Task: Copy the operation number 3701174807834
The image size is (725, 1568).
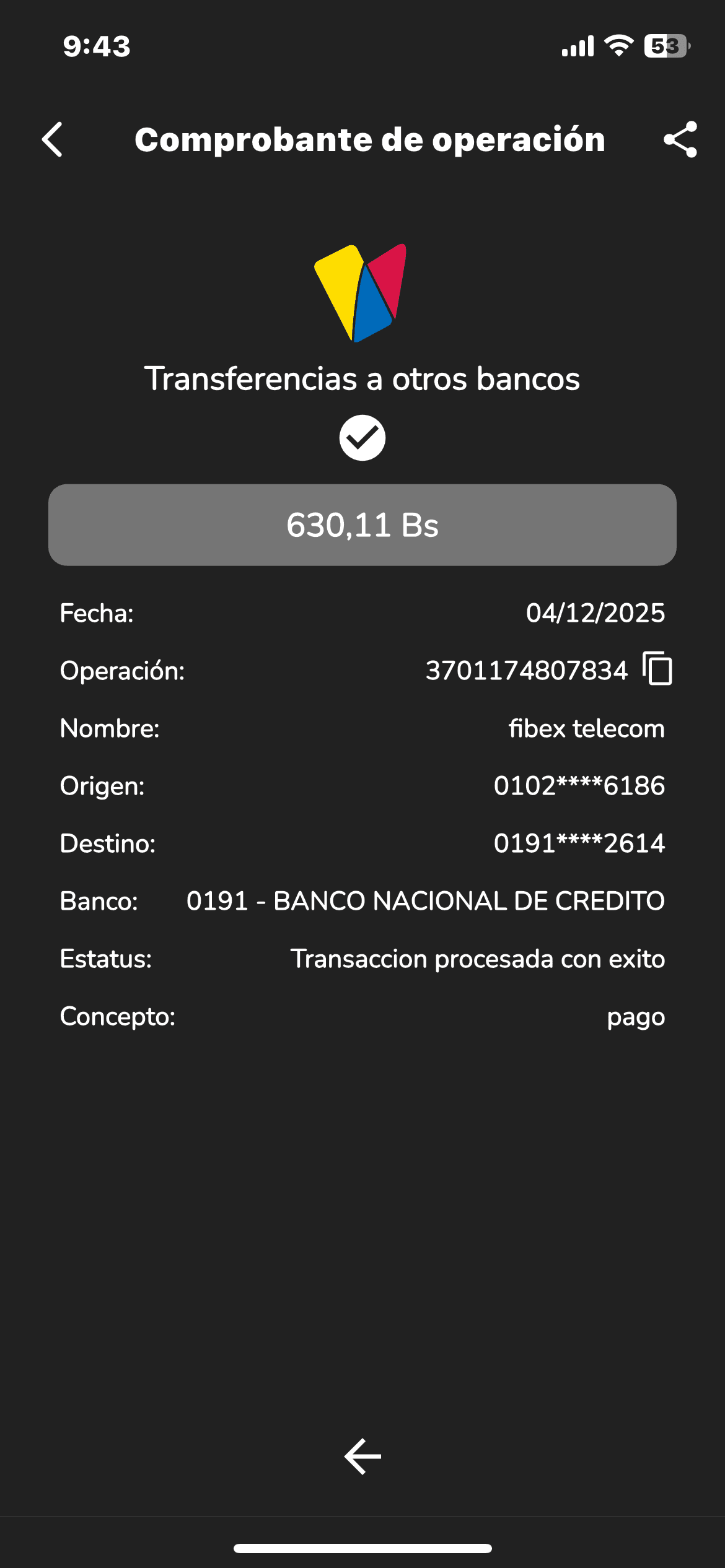Action: tap(657, 669)
